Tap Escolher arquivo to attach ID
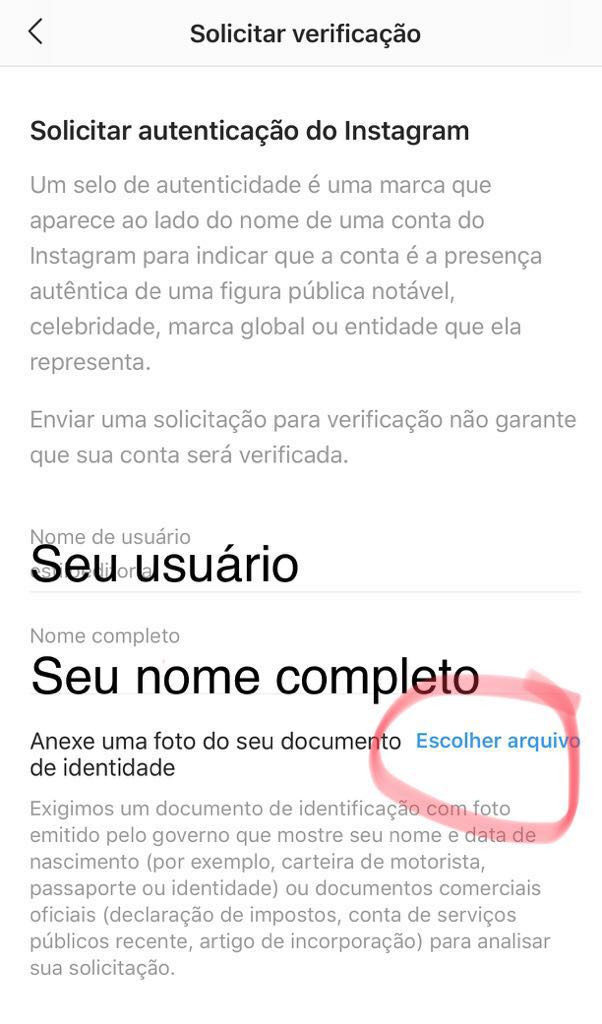 pyautogui.click(x=498, y=741)
